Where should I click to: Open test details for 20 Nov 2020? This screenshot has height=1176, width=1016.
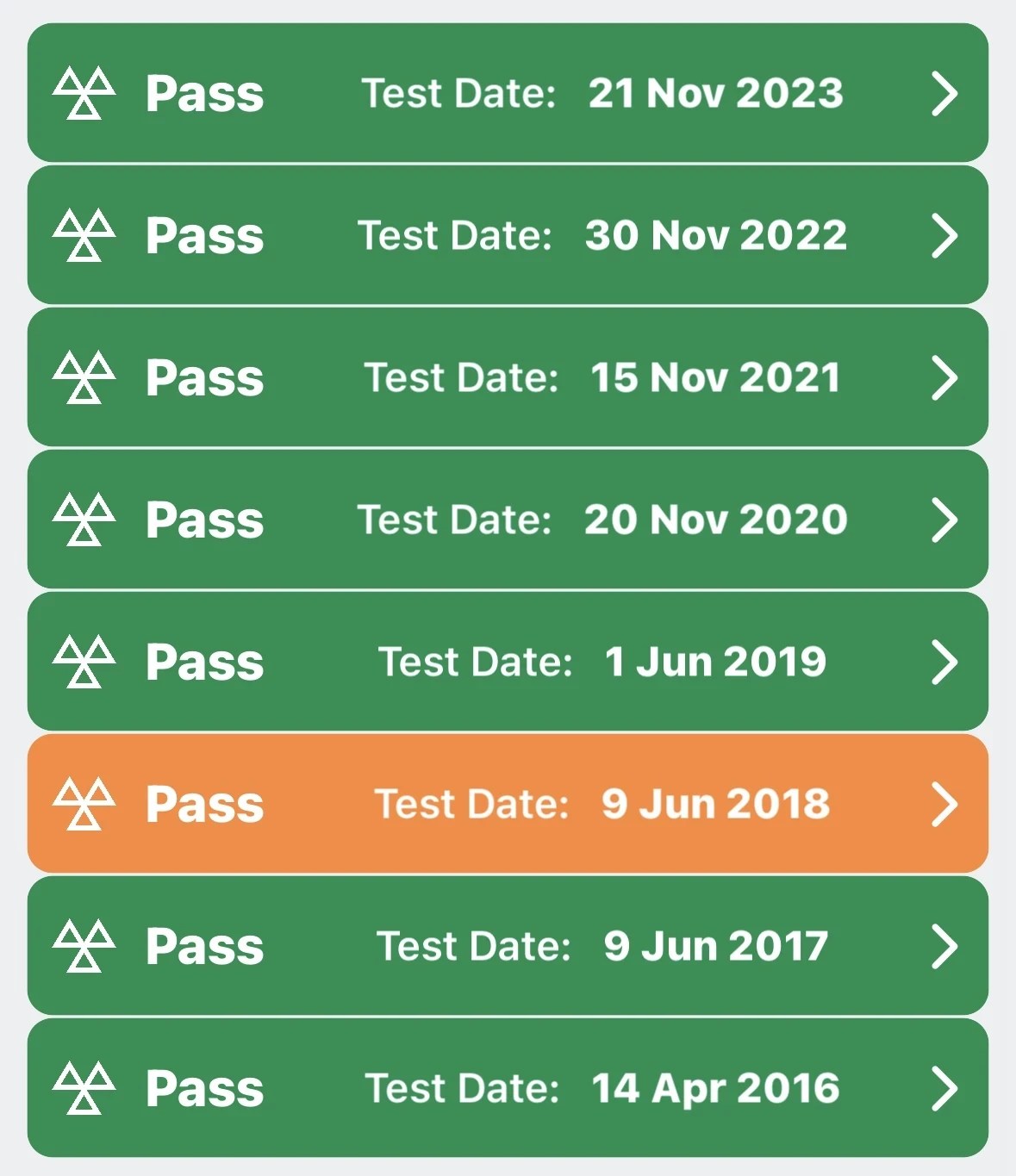pyautogui.click(x=508, y=520)
